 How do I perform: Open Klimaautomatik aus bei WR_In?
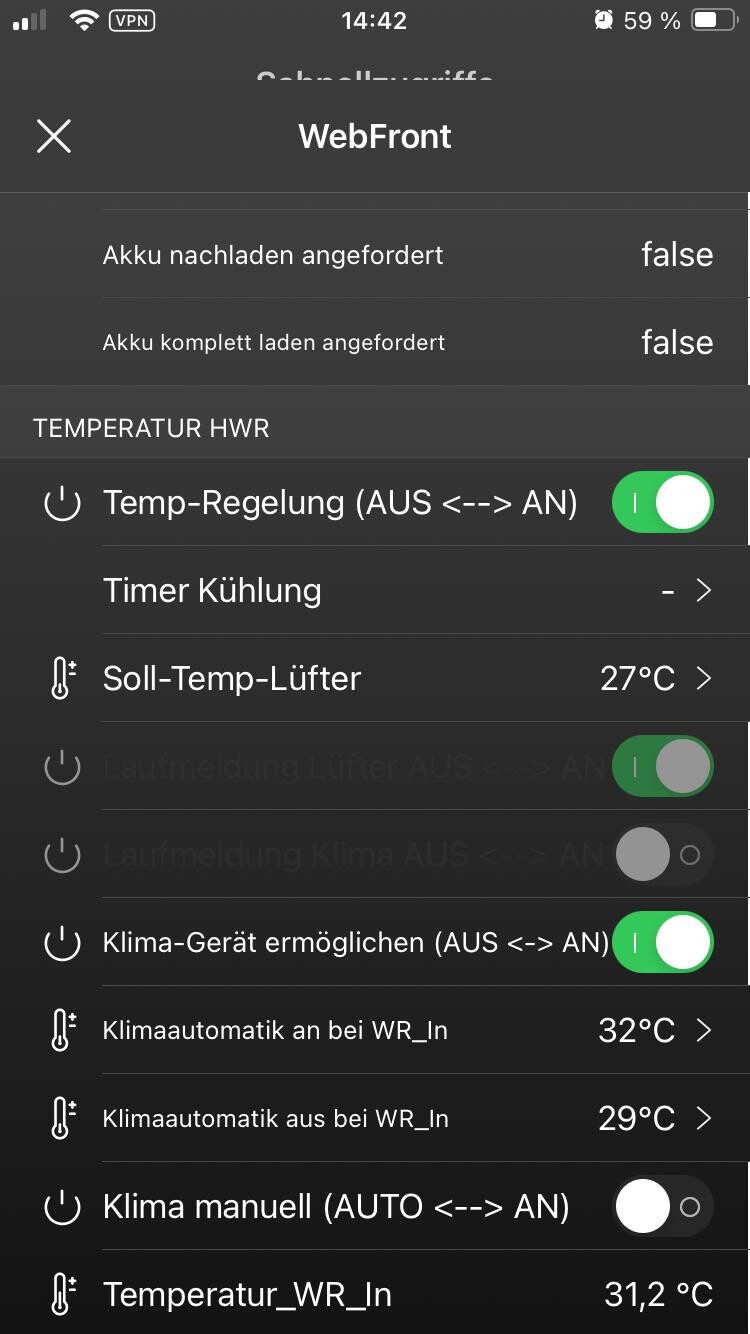[x=375, y=1118]
